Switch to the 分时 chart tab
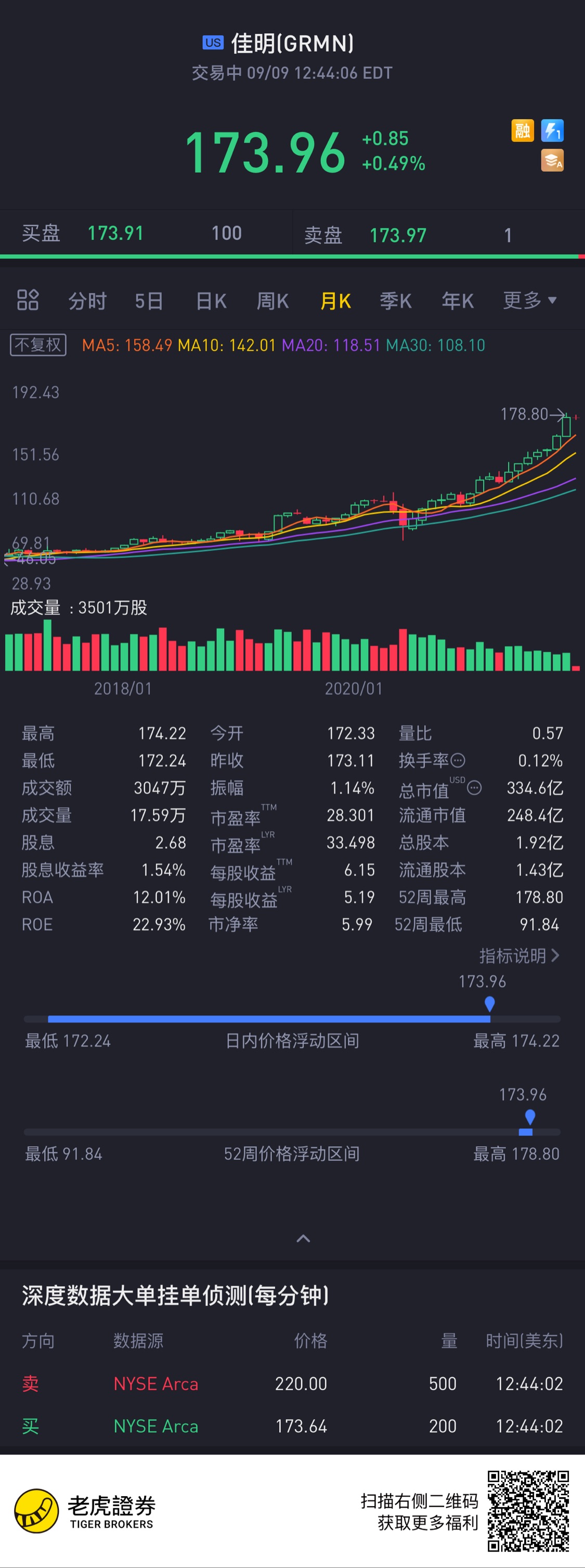 click(x=87, y=301)
